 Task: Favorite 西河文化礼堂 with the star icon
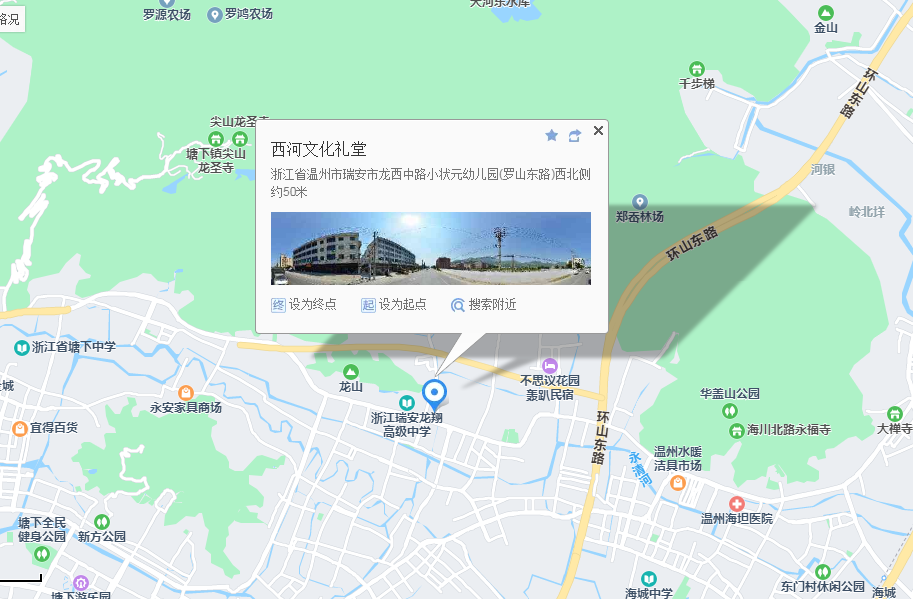click(551, 135)
